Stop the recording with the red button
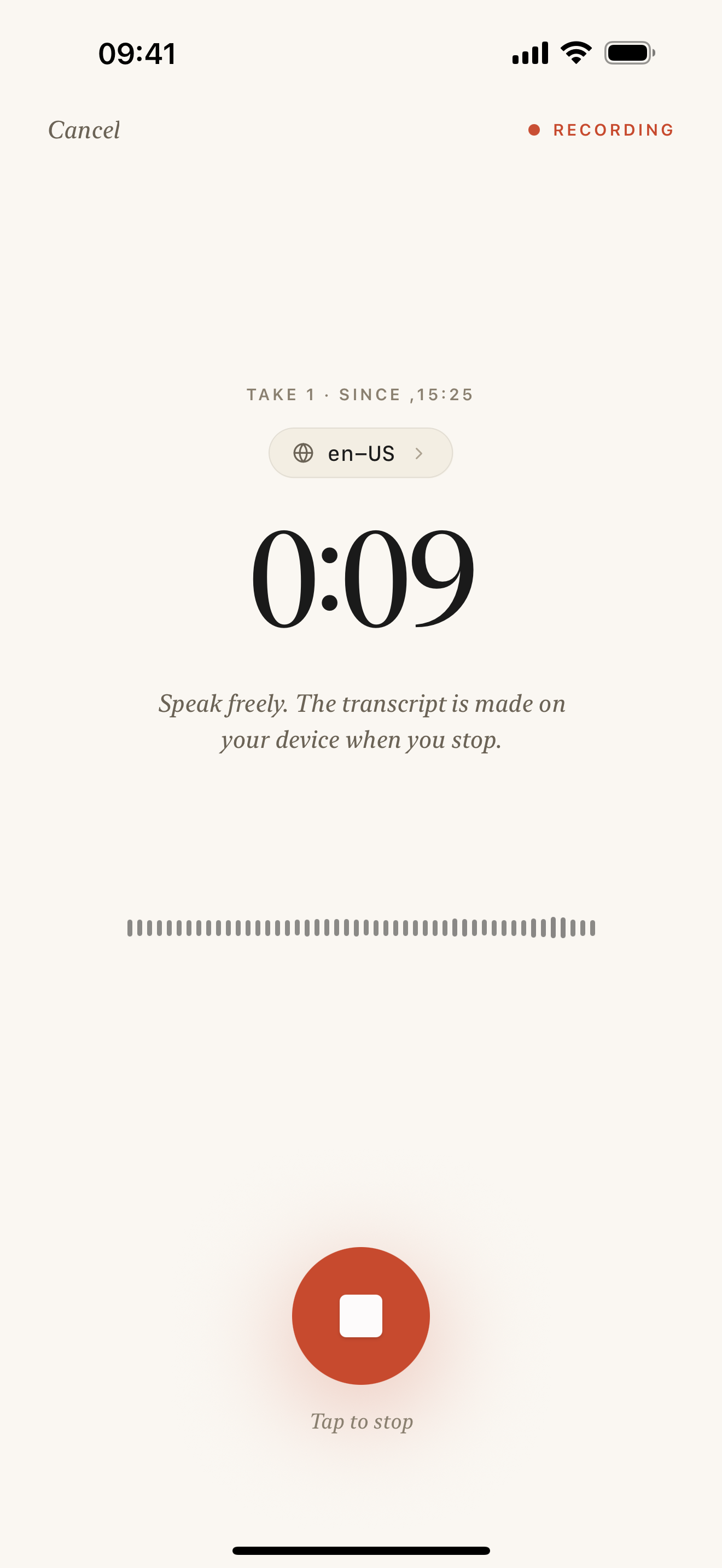The width and height of the screenshot is (722, 1568). (360, 1315)
